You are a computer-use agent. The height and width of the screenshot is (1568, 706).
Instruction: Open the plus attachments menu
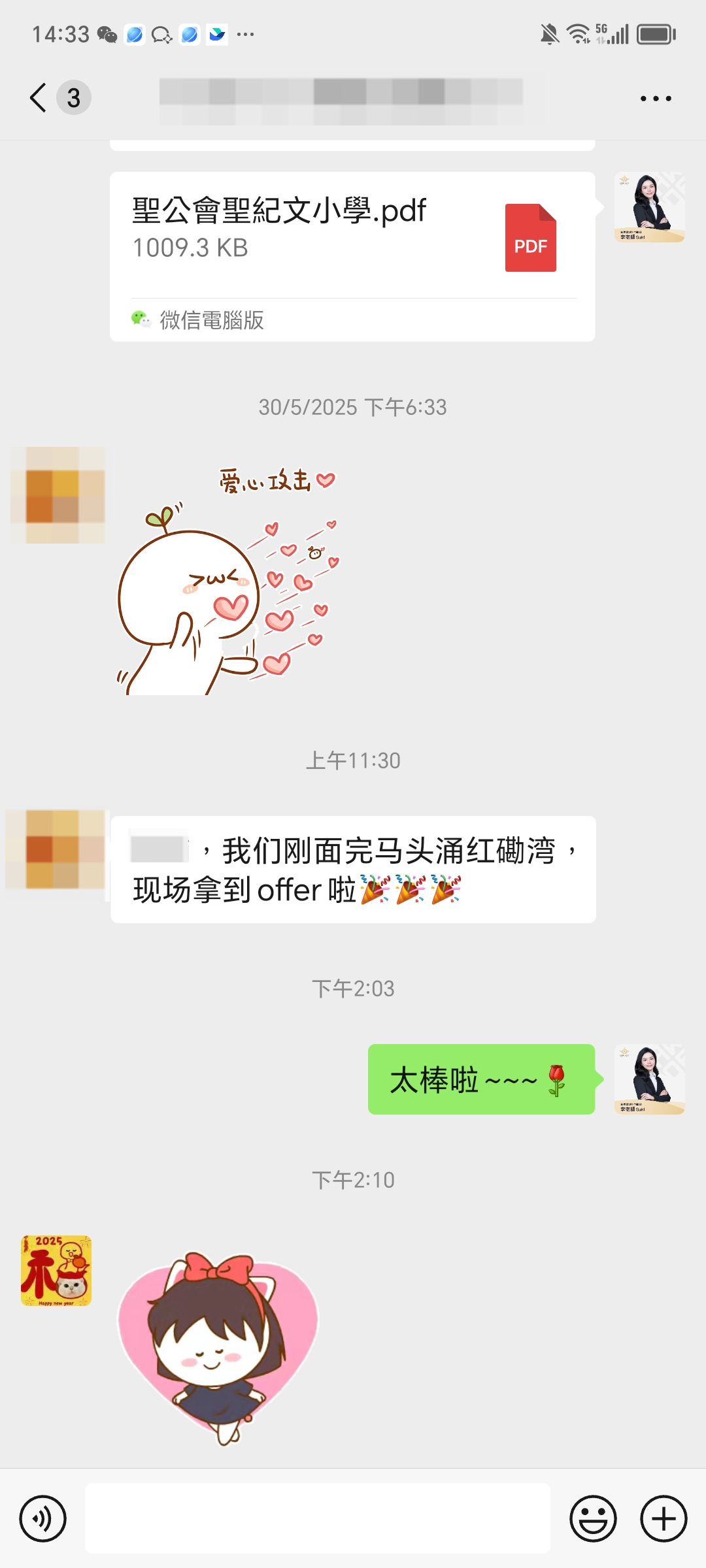664,1518
